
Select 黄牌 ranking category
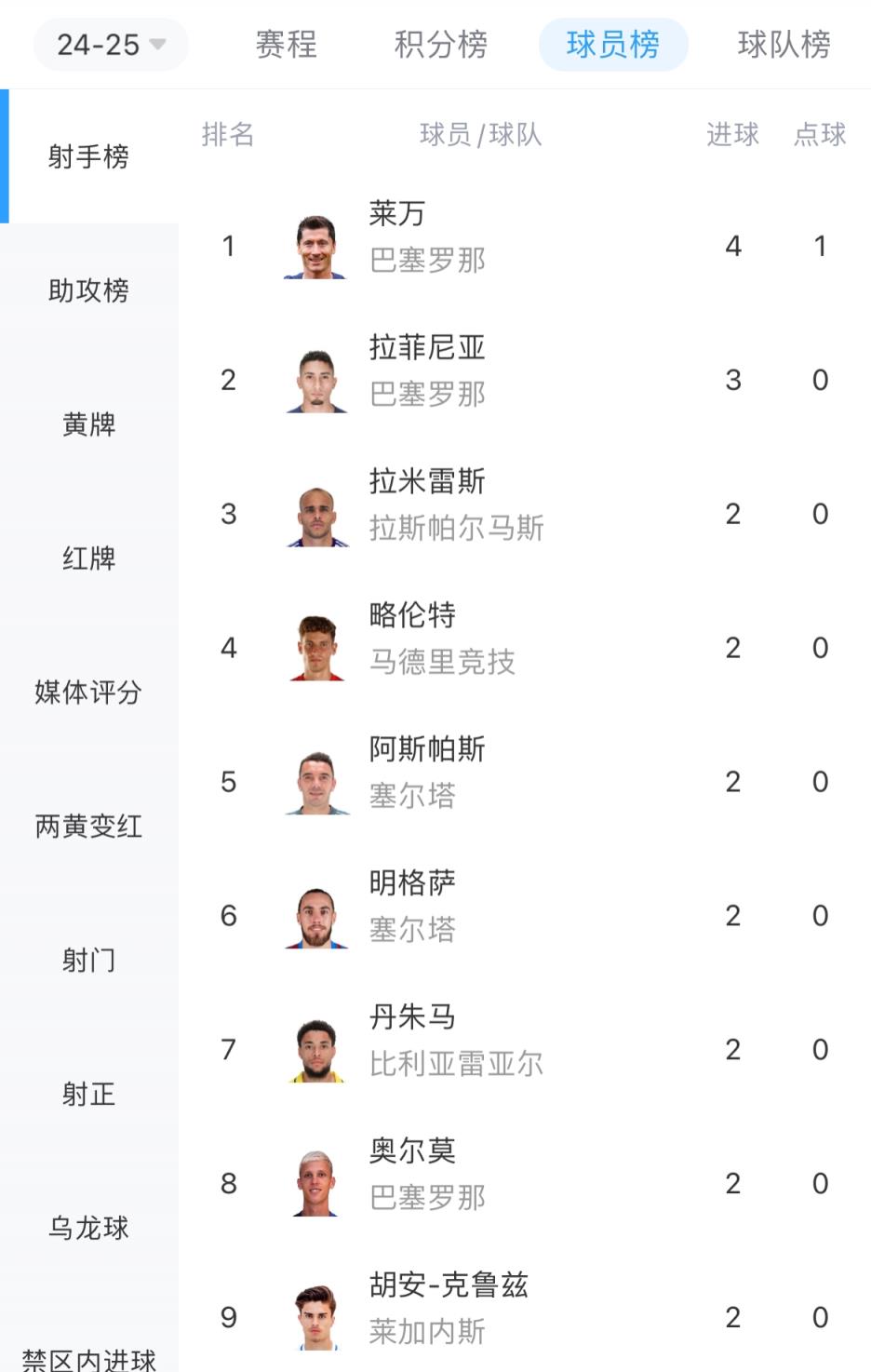(x=88, y=424)
